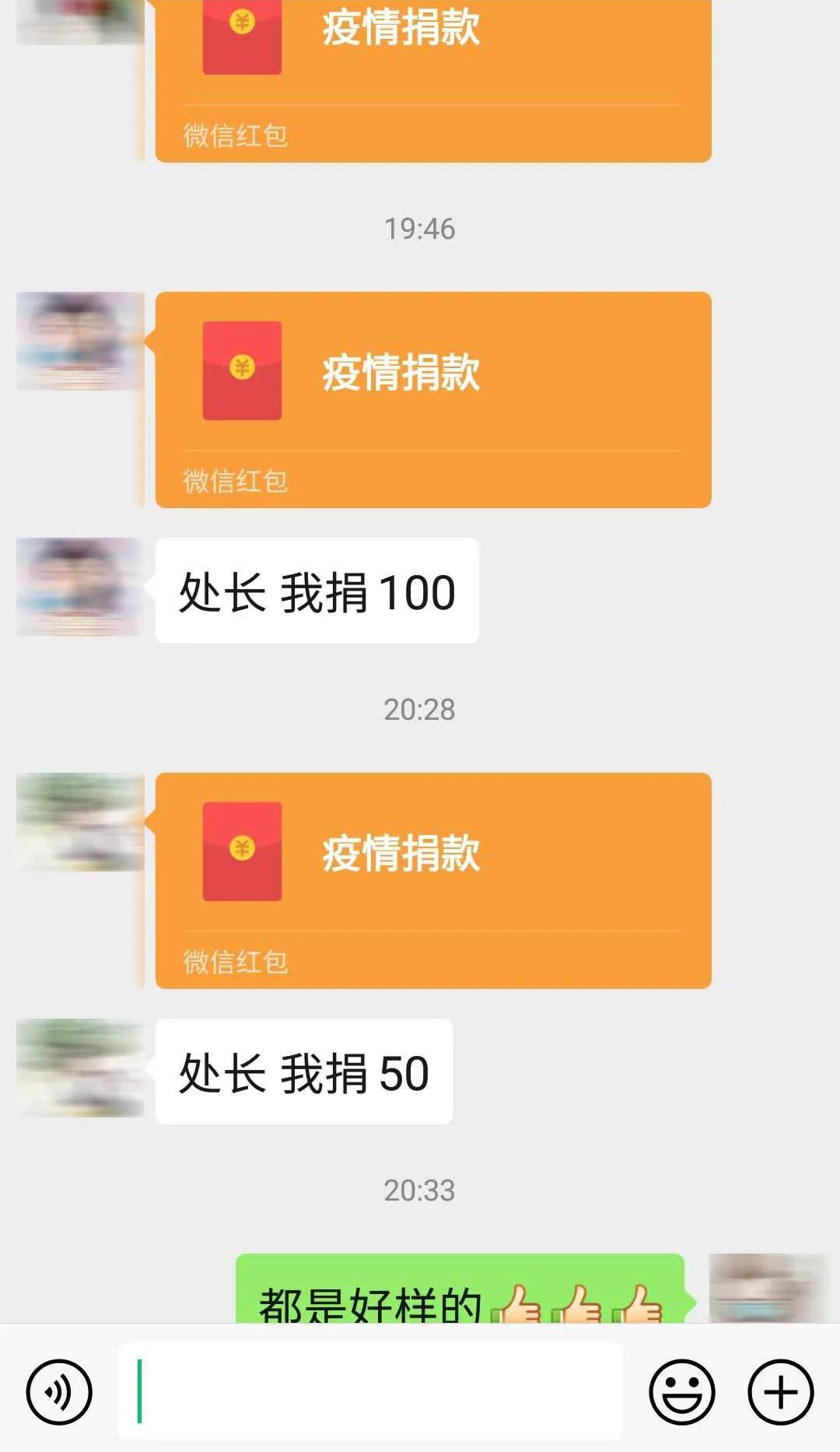
Task: View profile of the sender of 处长 我捐 50
Action: (80, 1068)
